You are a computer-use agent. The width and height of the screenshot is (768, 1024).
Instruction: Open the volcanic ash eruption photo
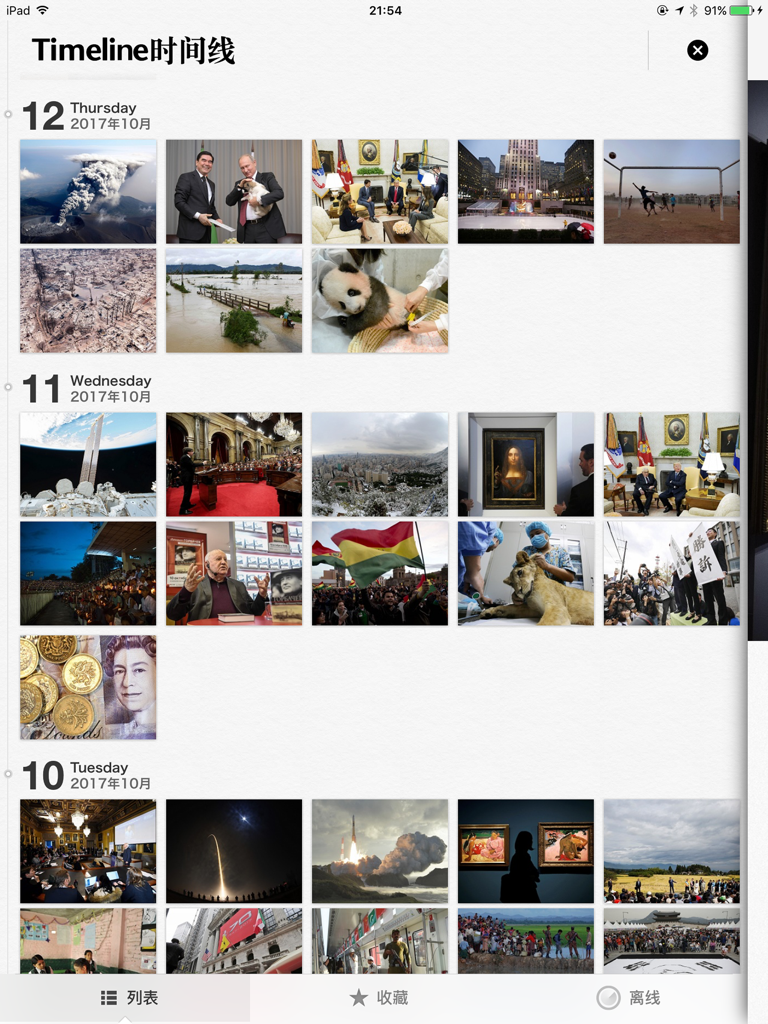pyautogui.click(x=87, y=191)
